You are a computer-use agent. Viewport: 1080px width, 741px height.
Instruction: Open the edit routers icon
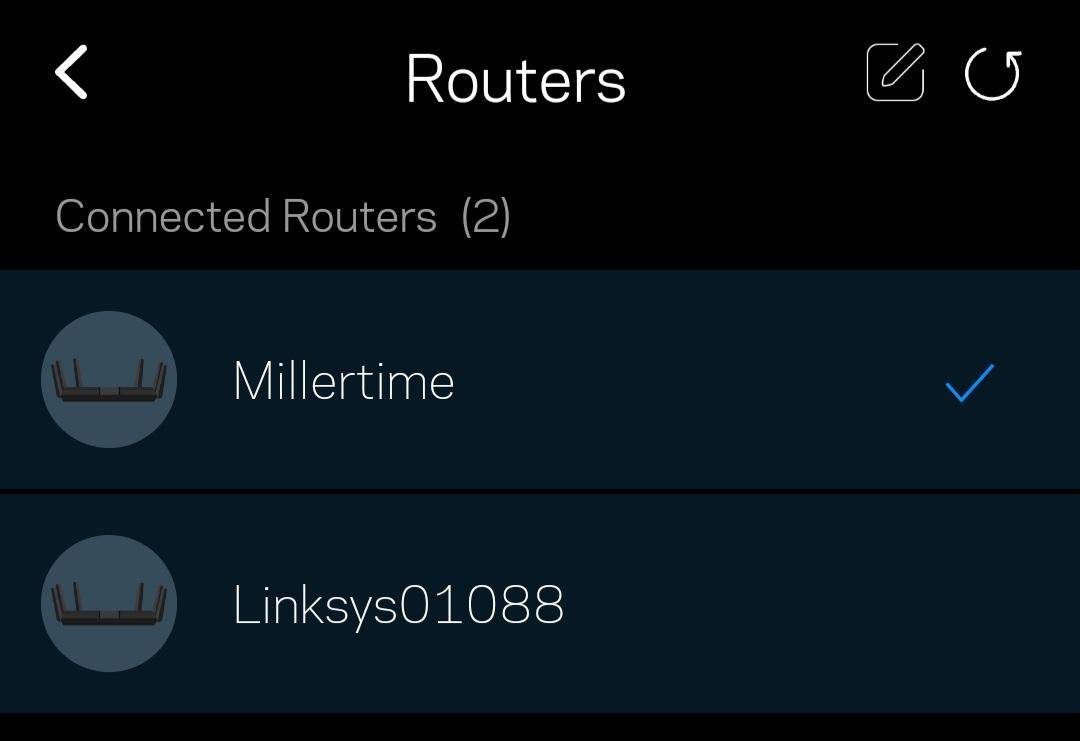click(894, 73)
